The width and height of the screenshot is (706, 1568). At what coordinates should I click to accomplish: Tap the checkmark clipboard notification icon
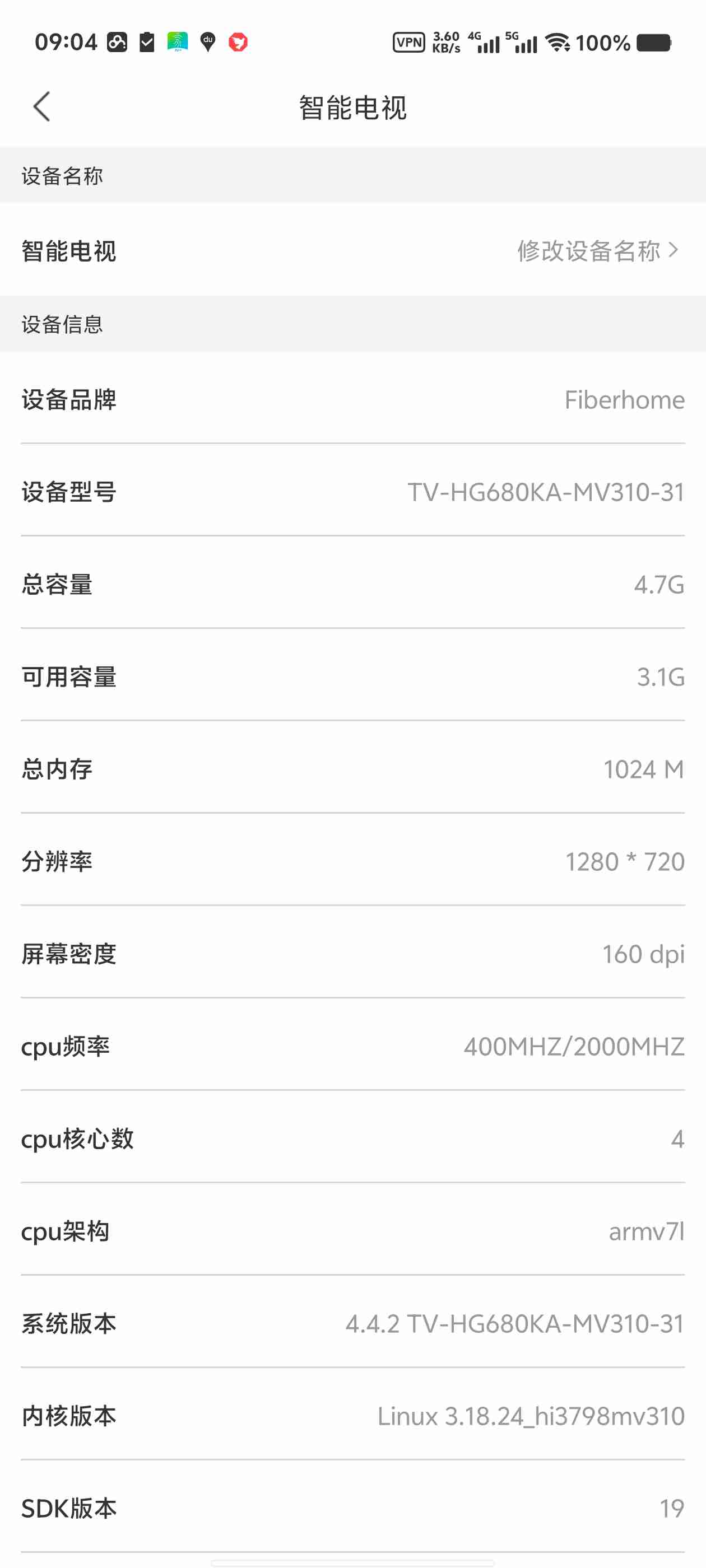[146, 41]
